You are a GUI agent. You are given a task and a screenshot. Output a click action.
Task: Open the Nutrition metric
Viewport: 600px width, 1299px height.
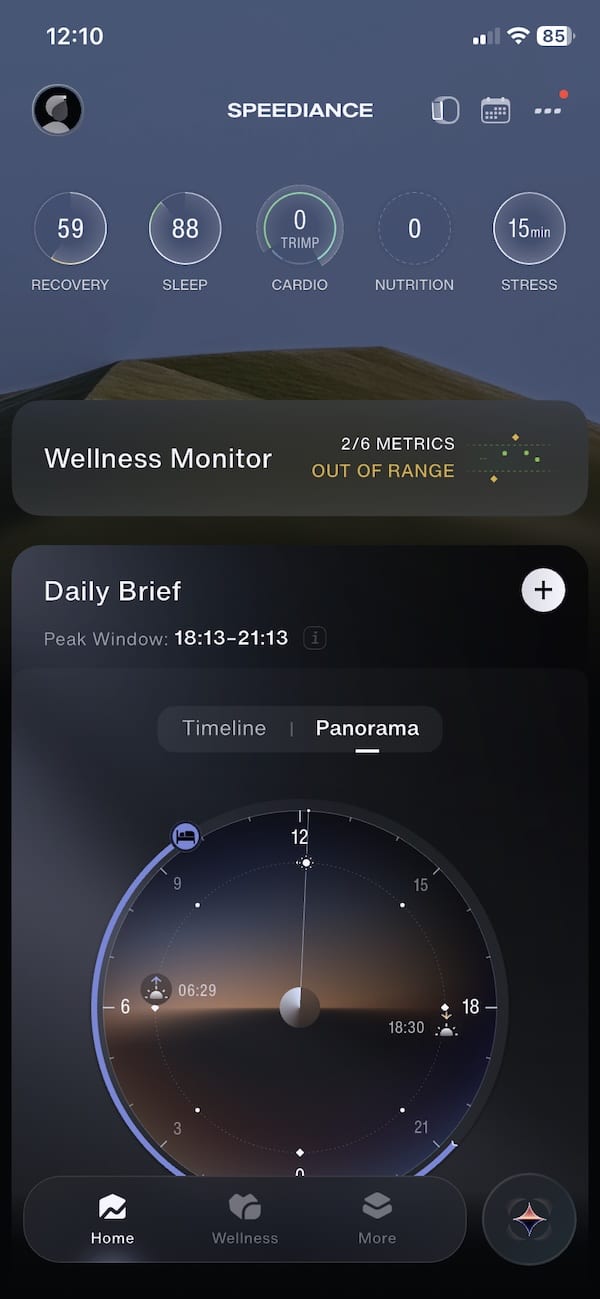[x=414, y=229]
